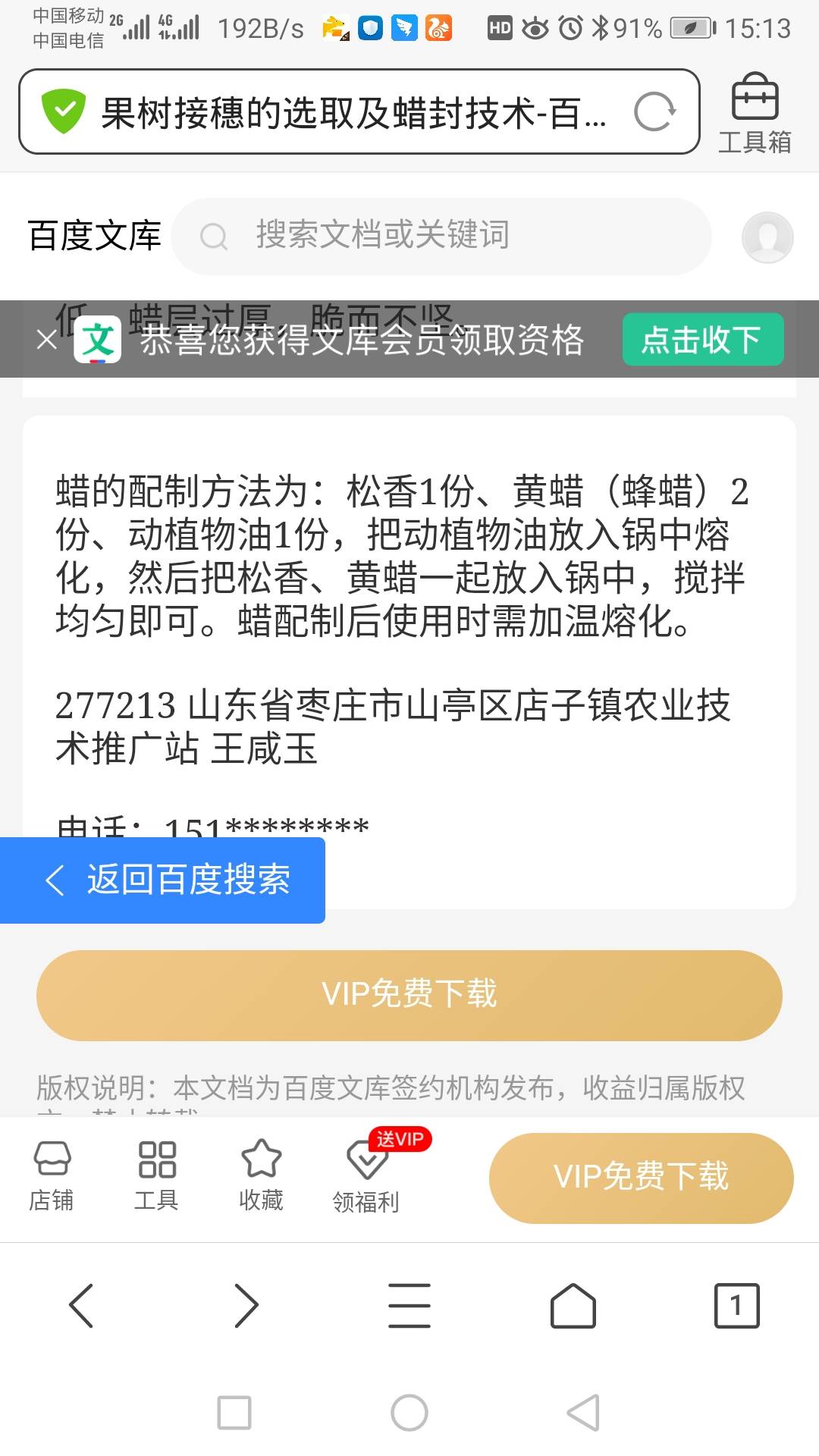Open the 工具 tools menu
The height and width of the screenshot is (1456, 819).
pos(156,1176)
